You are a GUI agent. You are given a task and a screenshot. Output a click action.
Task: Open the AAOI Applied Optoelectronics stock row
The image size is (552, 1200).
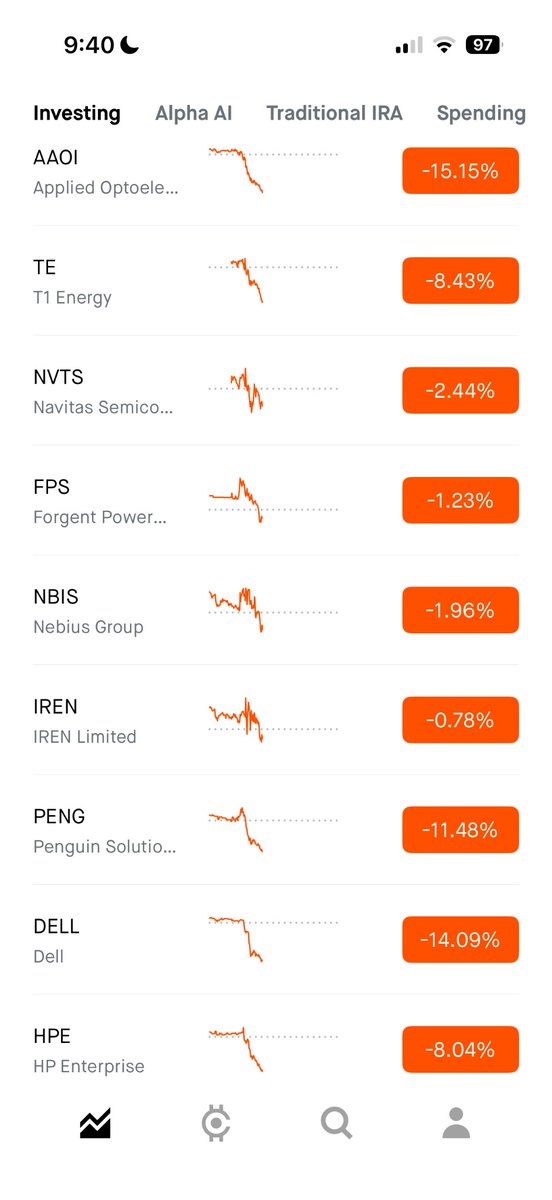click(276, 171)
